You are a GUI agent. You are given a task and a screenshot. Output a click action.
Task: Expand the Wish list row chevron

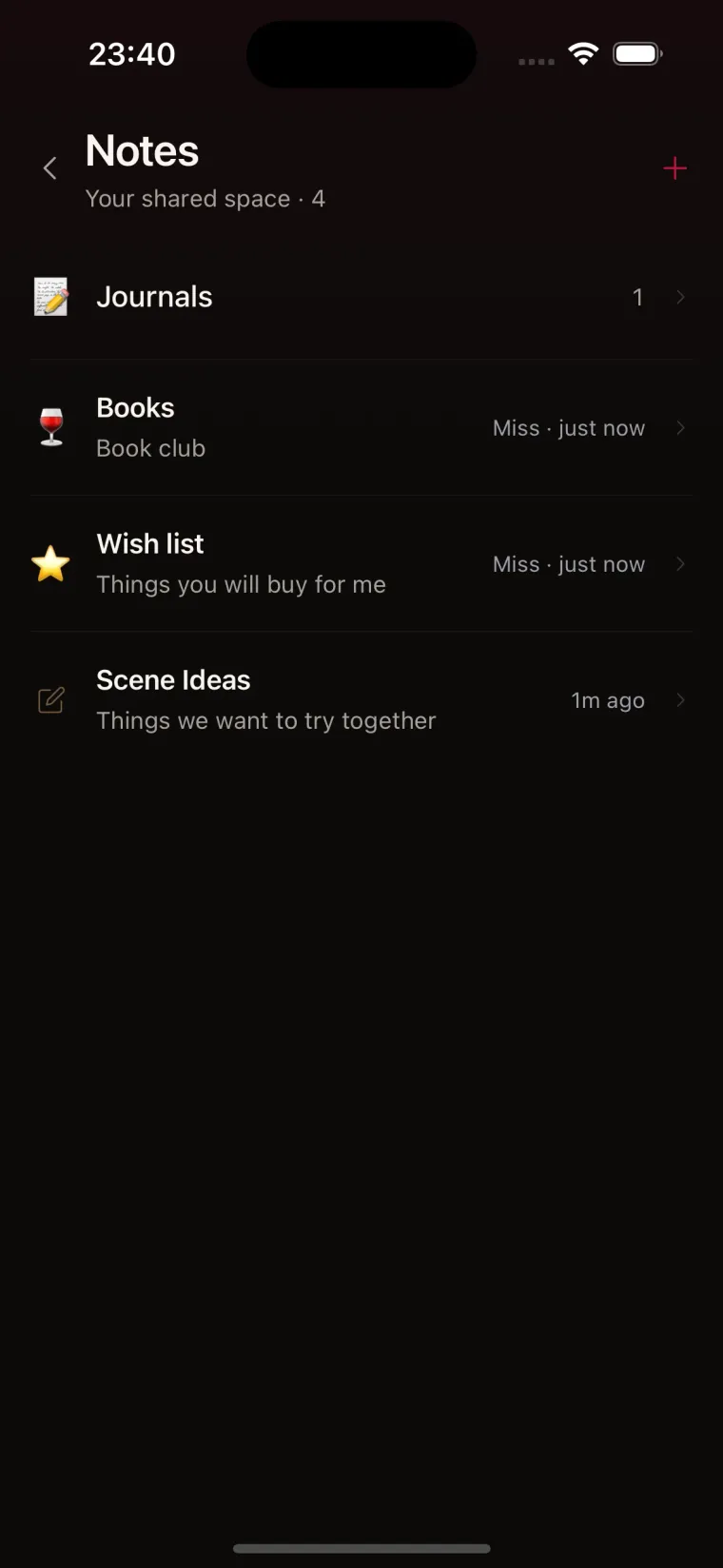point(680,563)
